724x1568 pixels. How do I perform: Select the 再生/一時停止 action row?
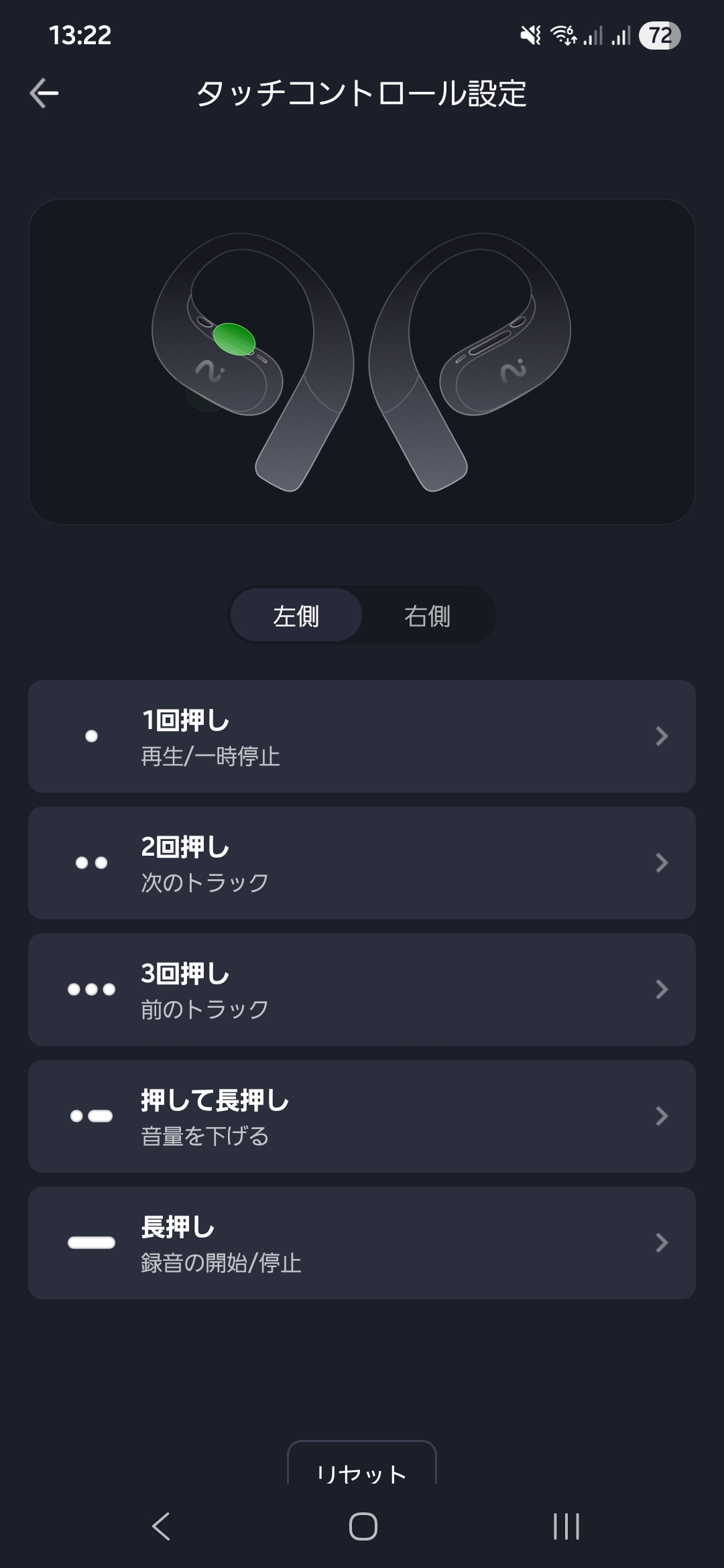pos(362,737)
